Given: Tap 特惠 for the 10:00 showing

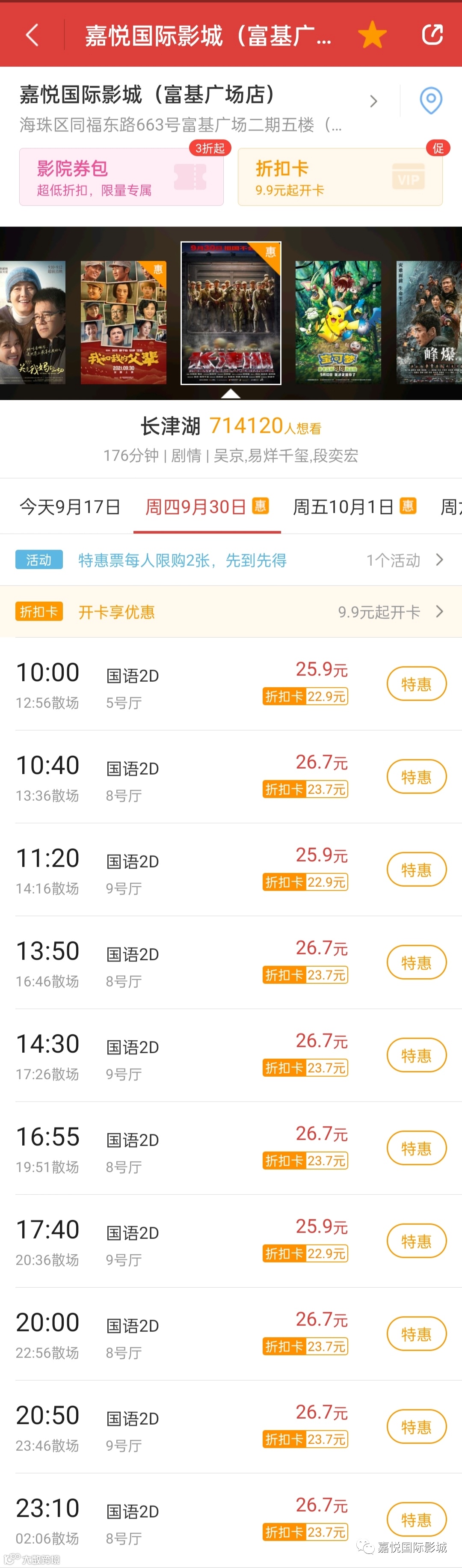Looking at the screenshot, I should (x=416, y=684).
